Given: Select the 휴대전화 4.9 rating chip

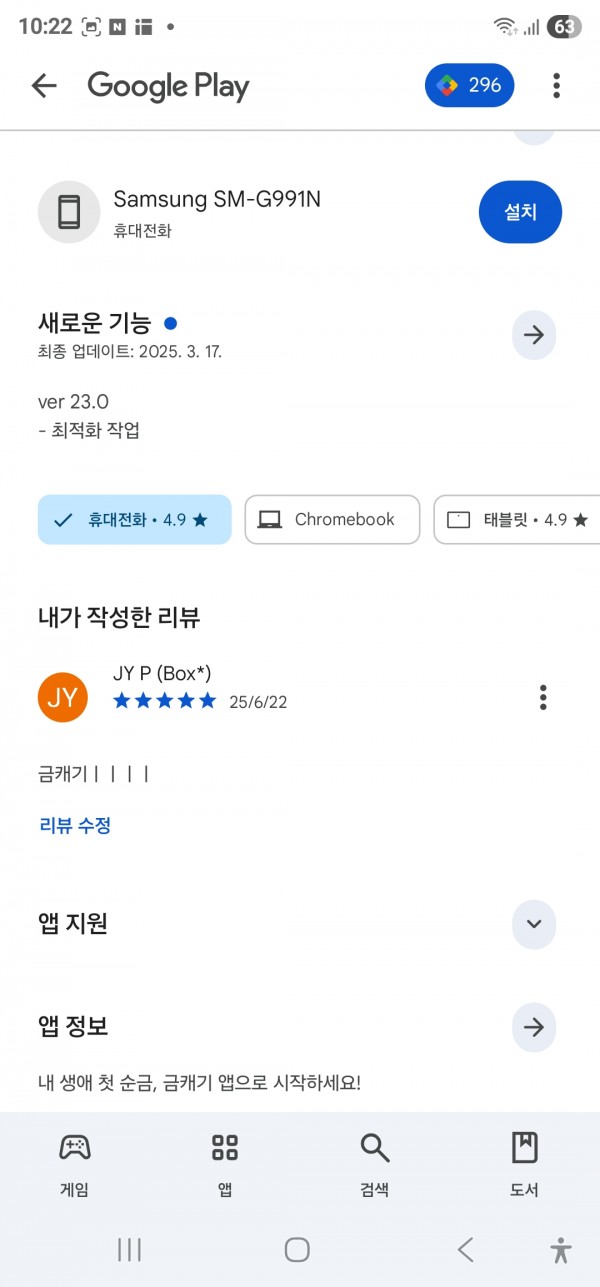Looking at the screenshot, I should [135, 520].
